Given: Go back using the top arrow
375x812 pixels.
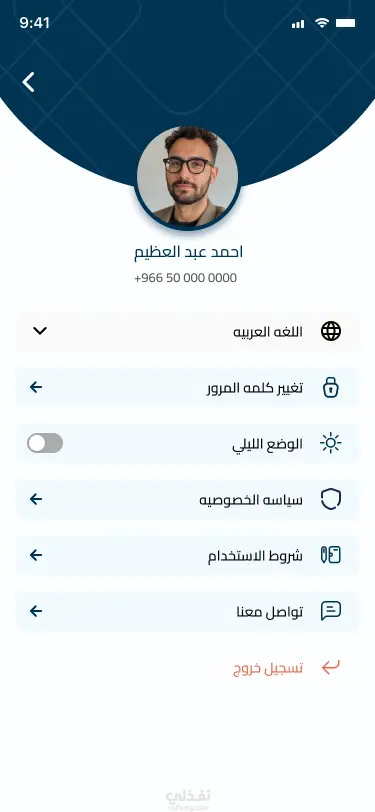Looking at the screenshot, I should [x=28, y=82].
